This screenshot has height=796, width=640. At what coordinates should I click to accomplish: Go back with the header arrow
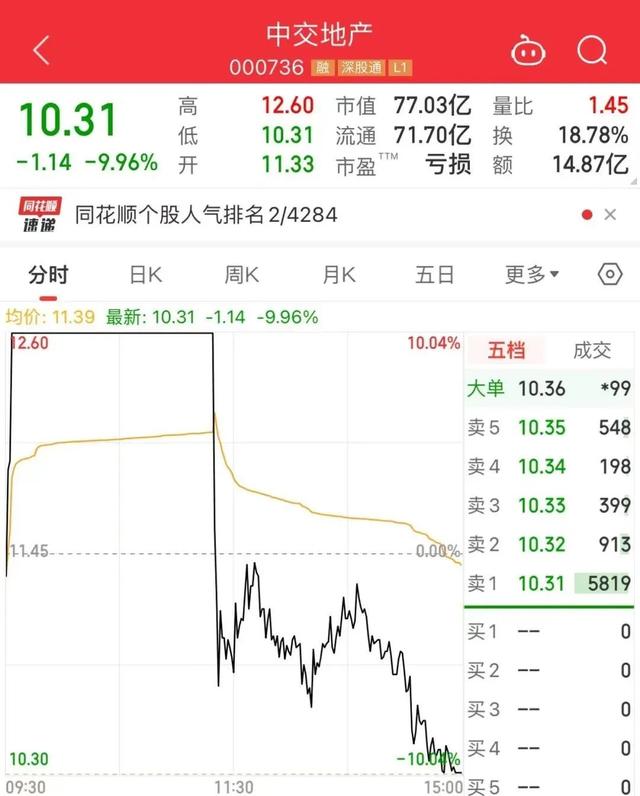click(x=41, y=50)
